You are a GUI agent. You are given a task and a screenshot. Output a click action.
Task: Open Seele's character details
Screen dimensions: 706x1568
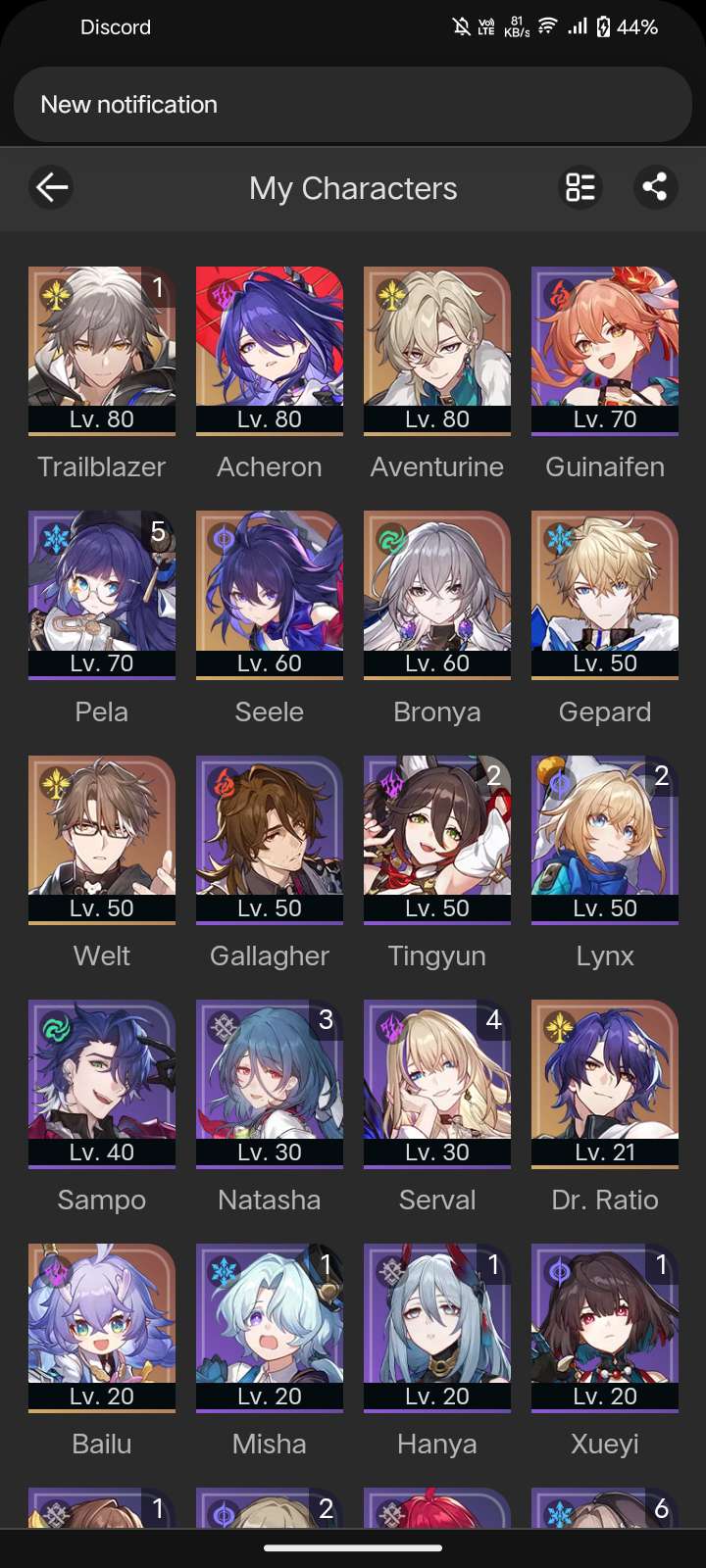pos(270,595)
